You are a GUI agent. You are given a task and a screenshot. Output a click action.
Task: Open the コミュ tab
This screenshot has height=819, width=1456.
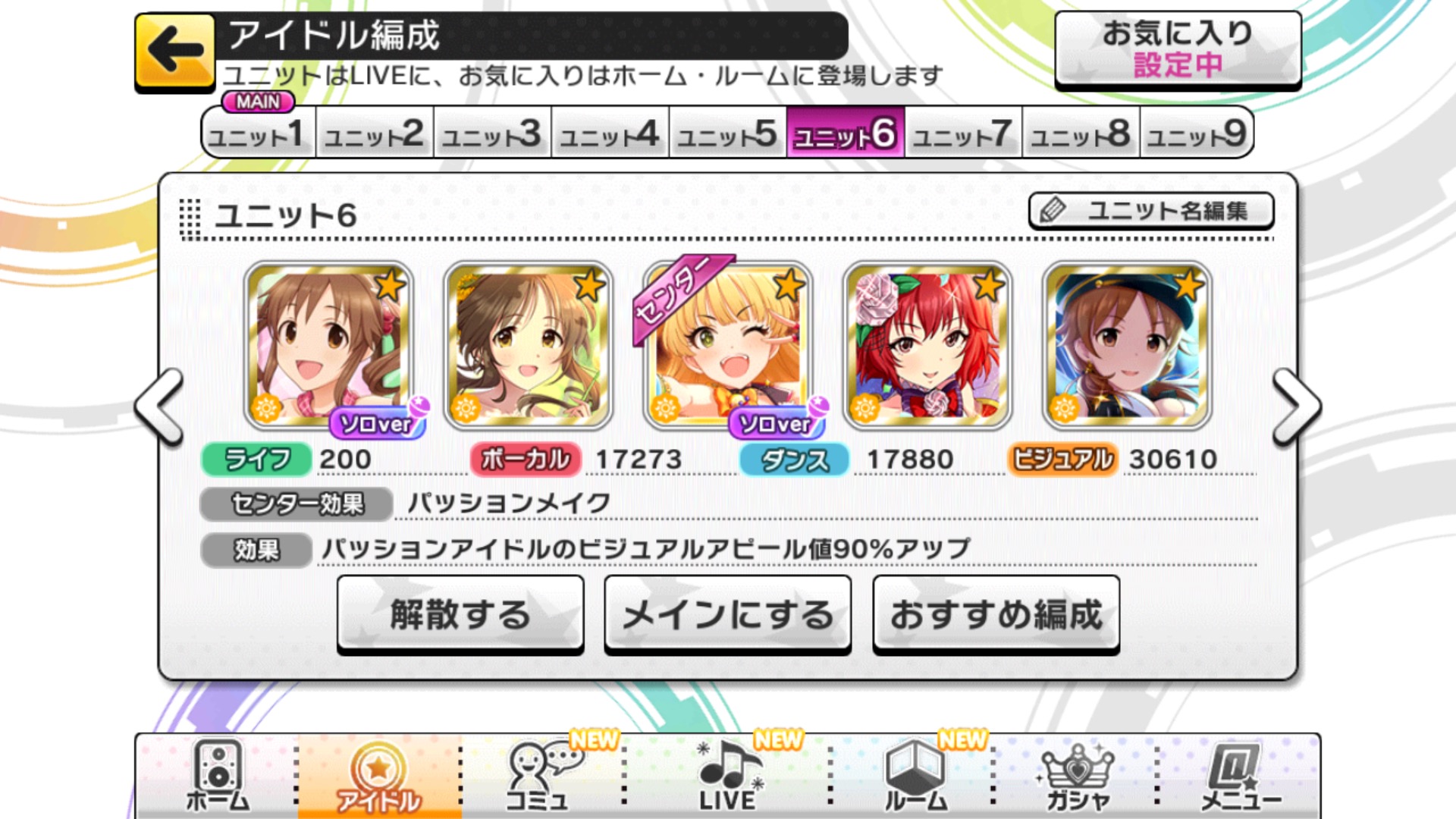(538, 777)
